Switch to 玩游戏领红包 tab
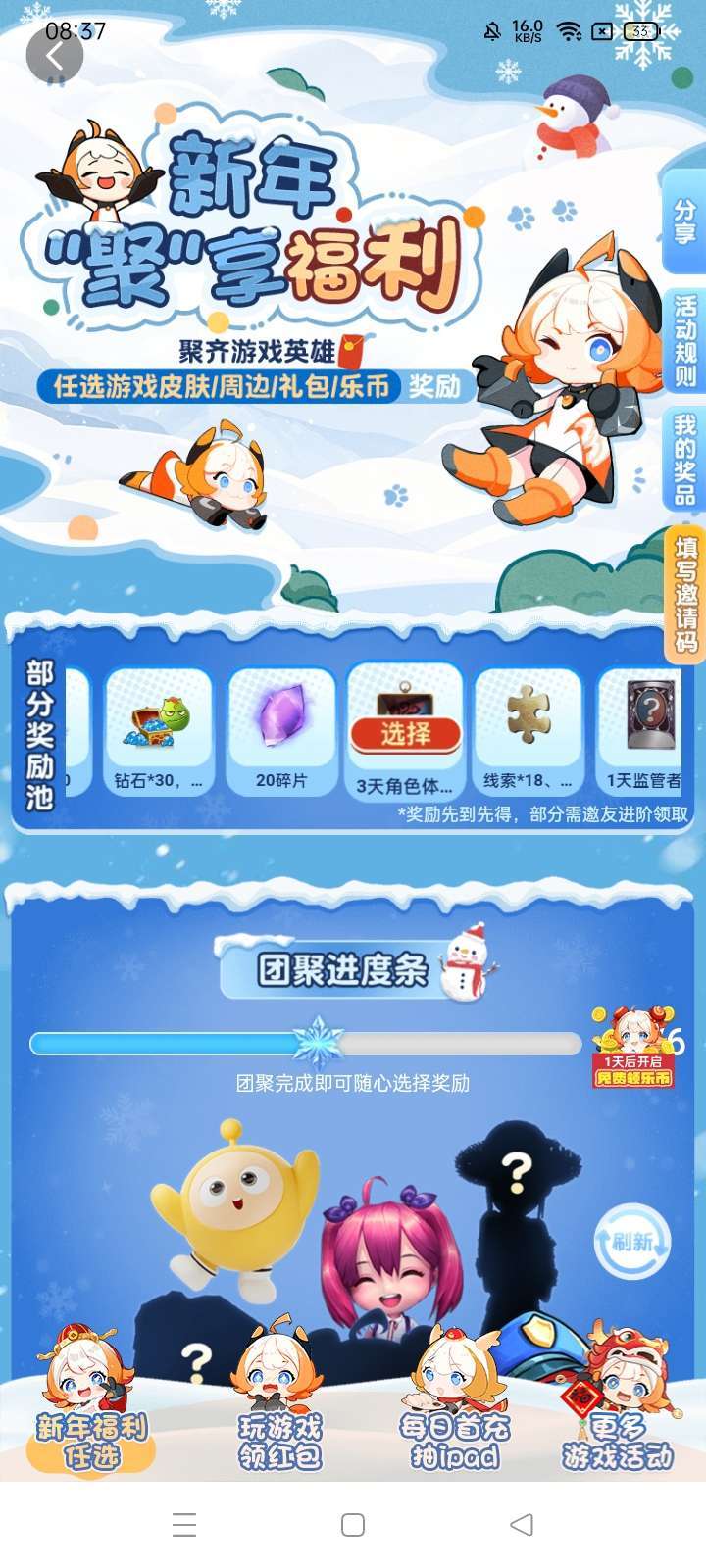The width and height of the screenshot is (706, 1568). coord(280,1400)
